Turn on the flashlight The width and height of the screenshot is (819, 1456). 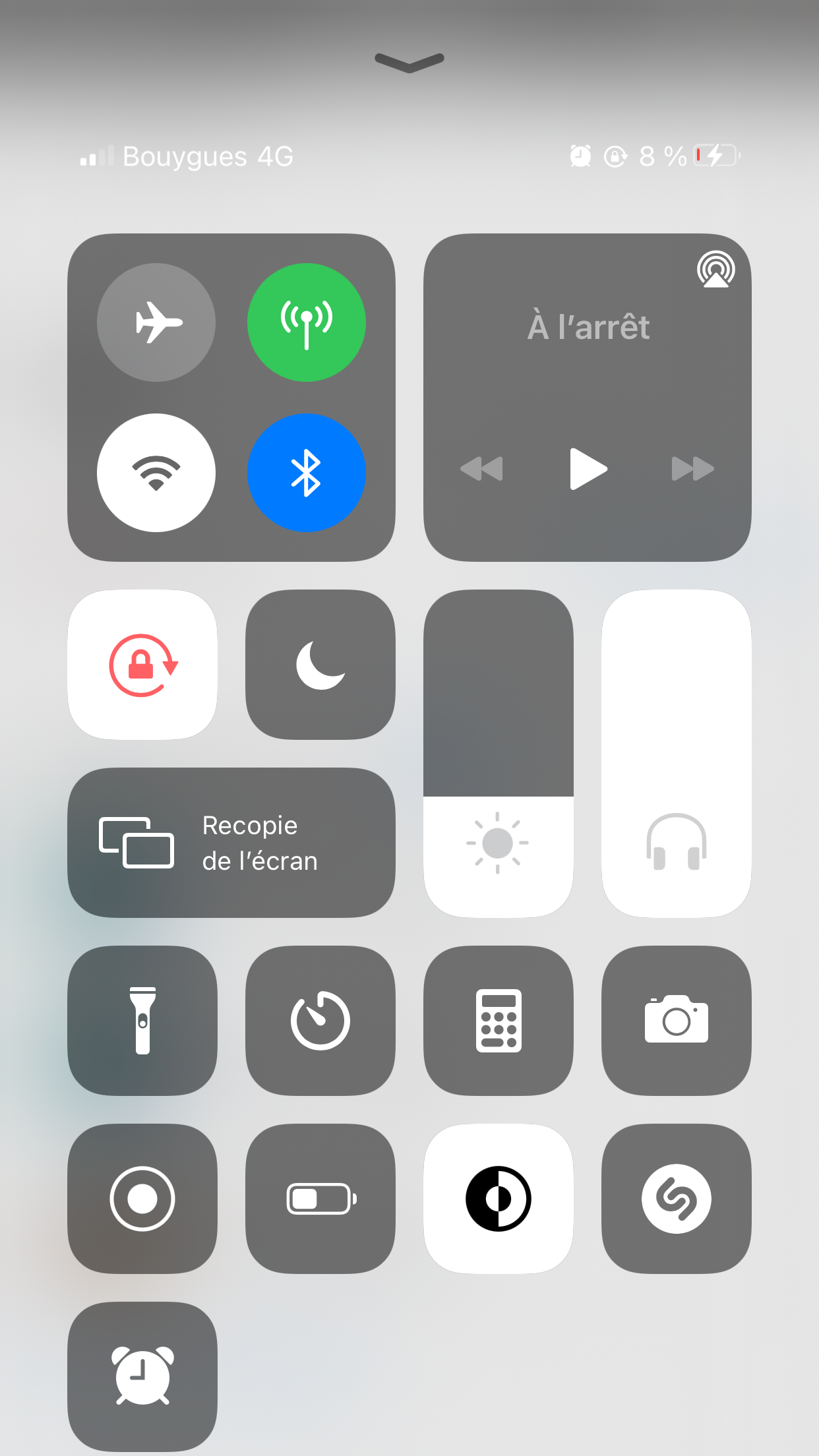point(142,1021)
